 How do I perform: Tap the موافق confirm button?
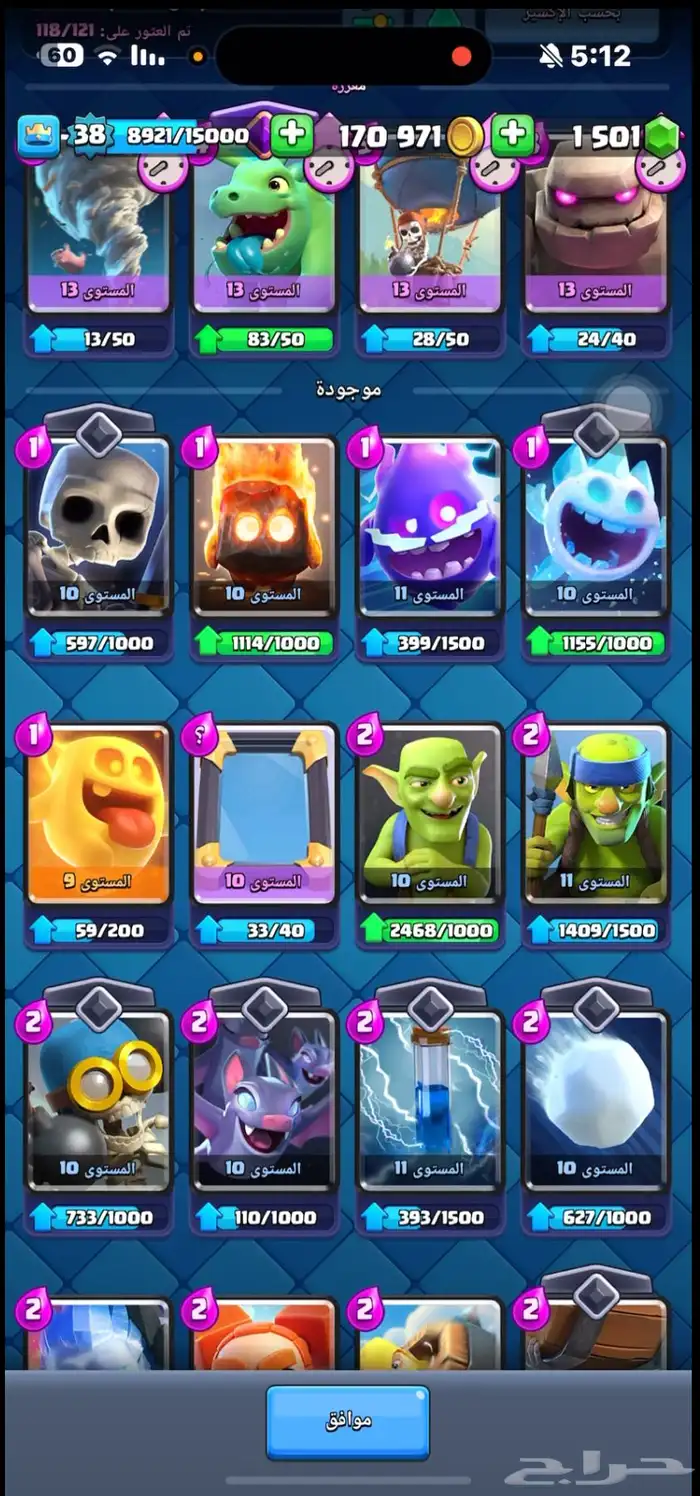click(347, 1421)
